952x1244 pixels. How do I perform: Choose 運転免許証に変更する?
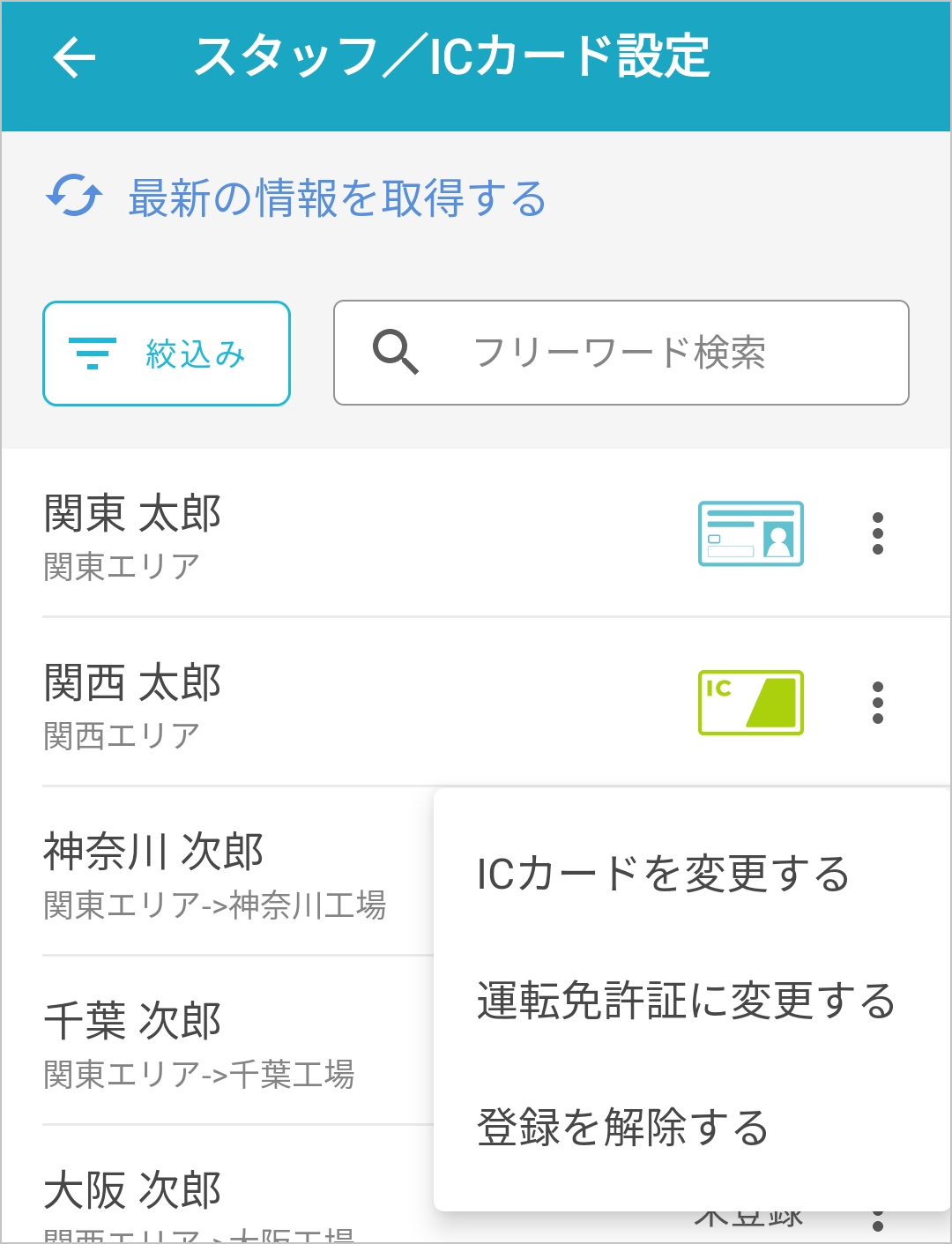pyautogui.click(x=686, y=1001)
